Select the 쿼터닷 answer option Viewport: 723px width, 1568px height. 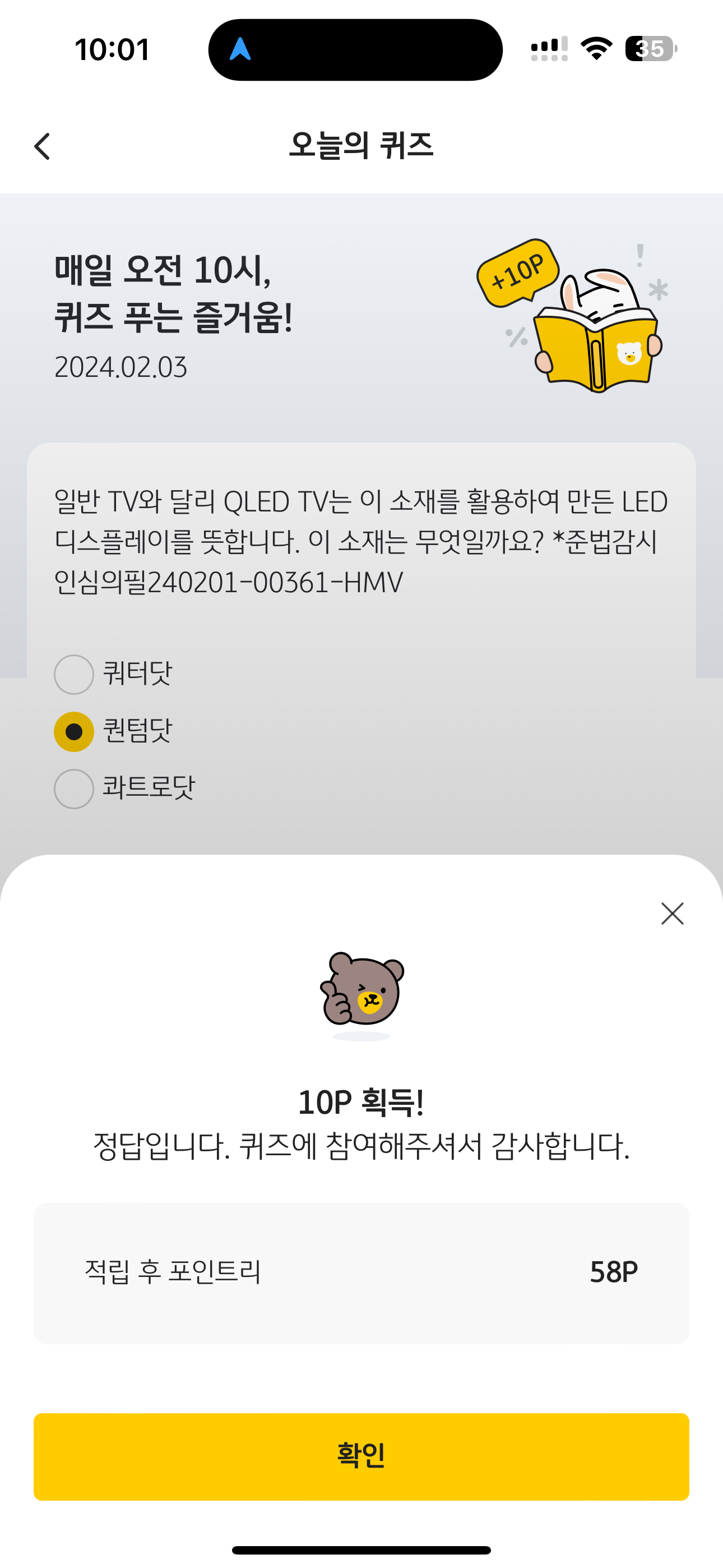click(73, 675)
